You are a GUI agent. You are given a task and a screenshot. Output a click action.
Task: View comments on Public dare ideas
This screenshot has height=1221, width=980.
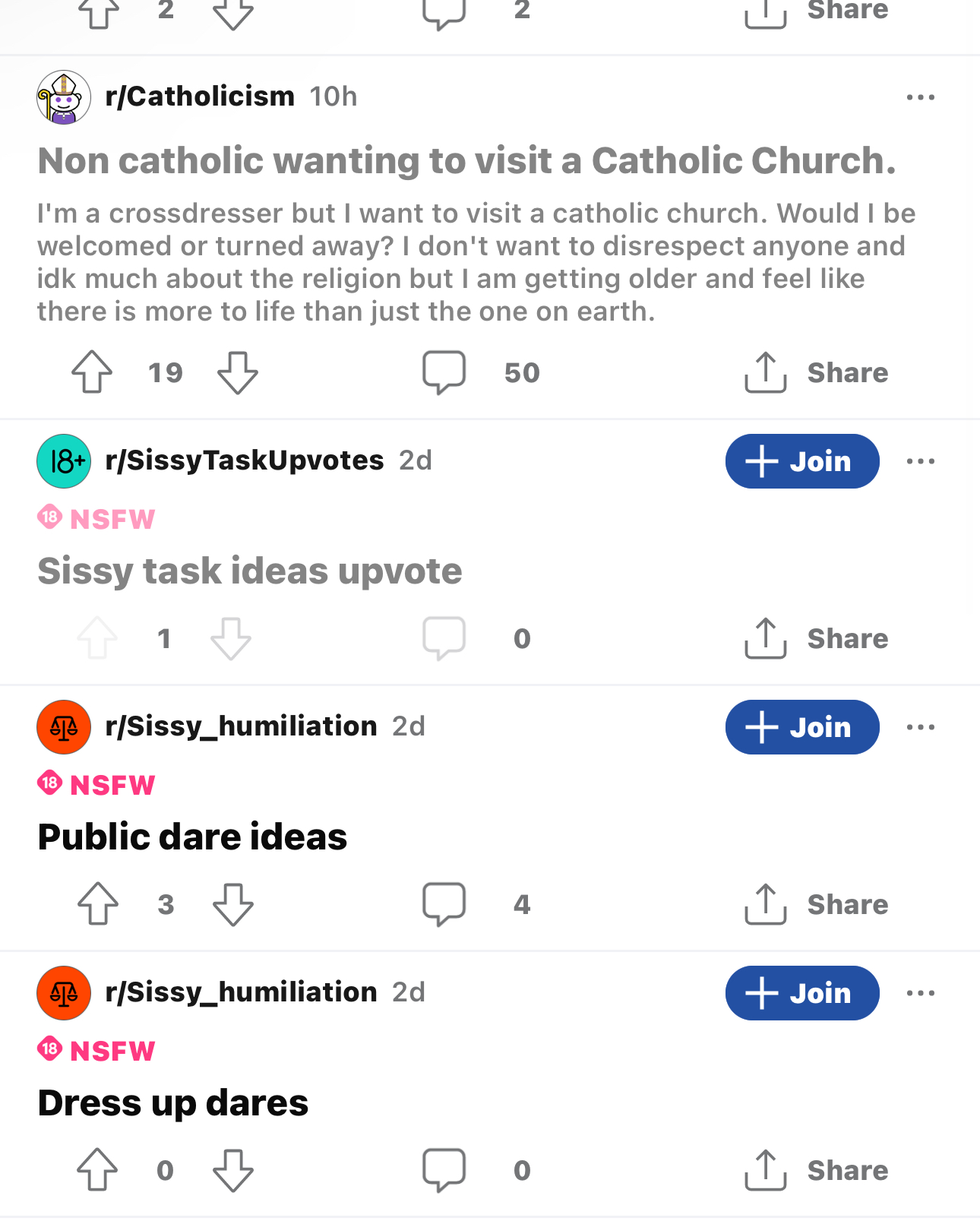tap(444, 904)
